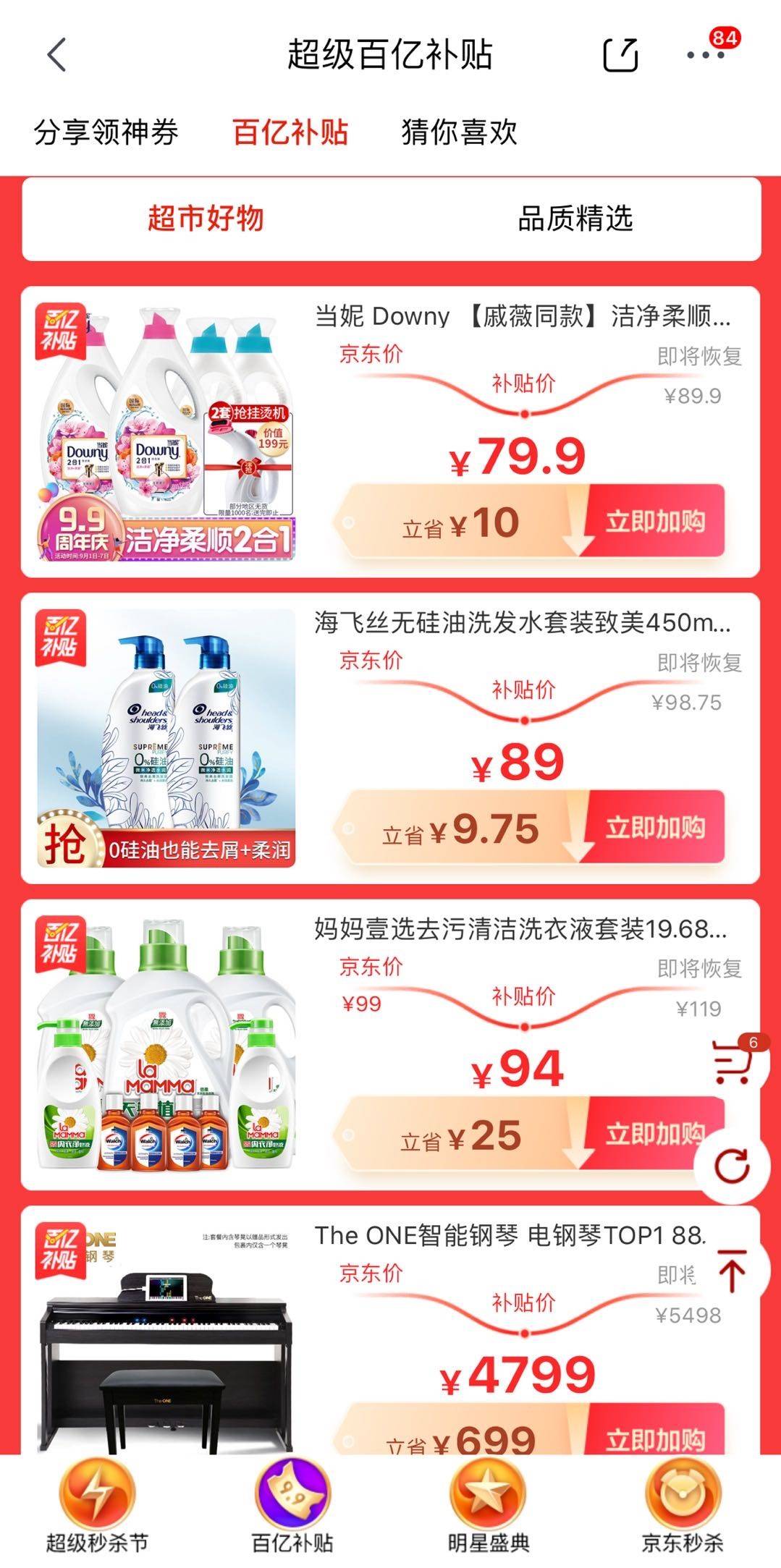
Task: Switch to the 品质精选 segment
Action: click(575, 218)
